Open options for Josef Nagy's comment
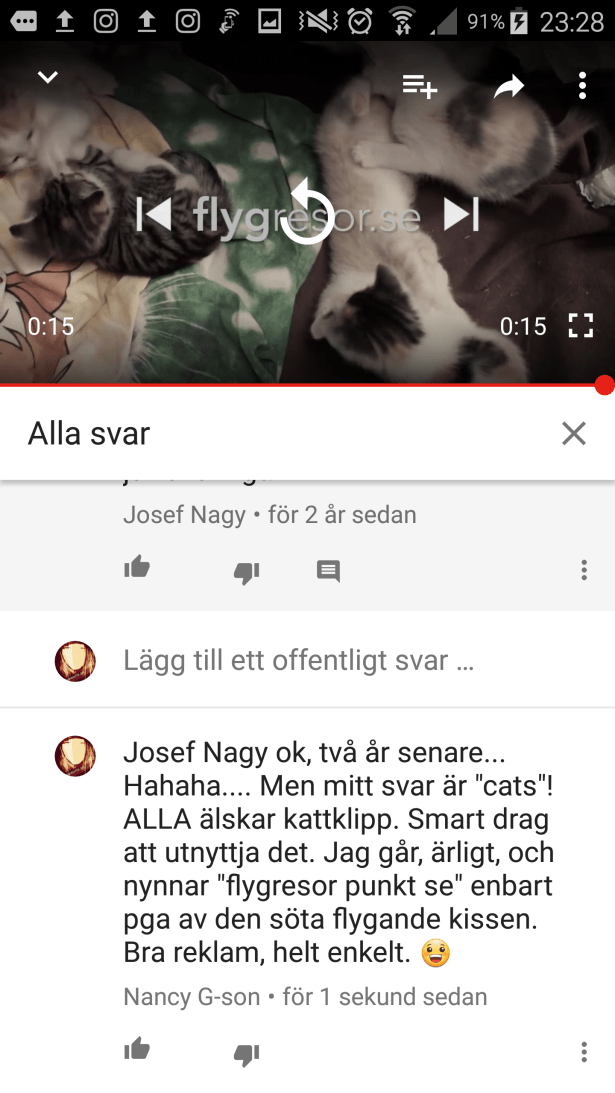The width and height of the screenshot is (615, 1093). [x=584, y=570]
